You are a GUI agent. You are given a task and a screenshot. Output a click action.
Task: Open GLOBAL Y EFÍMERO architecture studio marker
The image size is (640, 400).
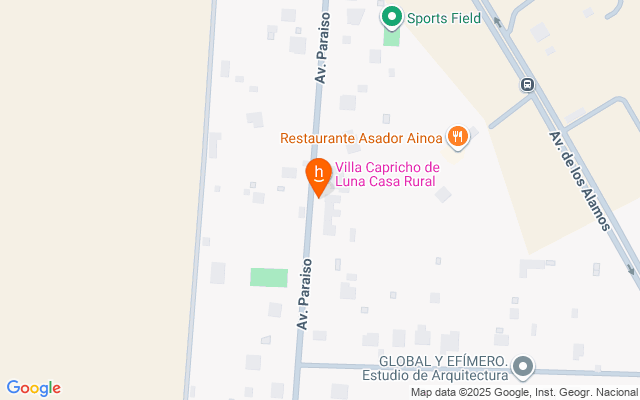[523, 365]
